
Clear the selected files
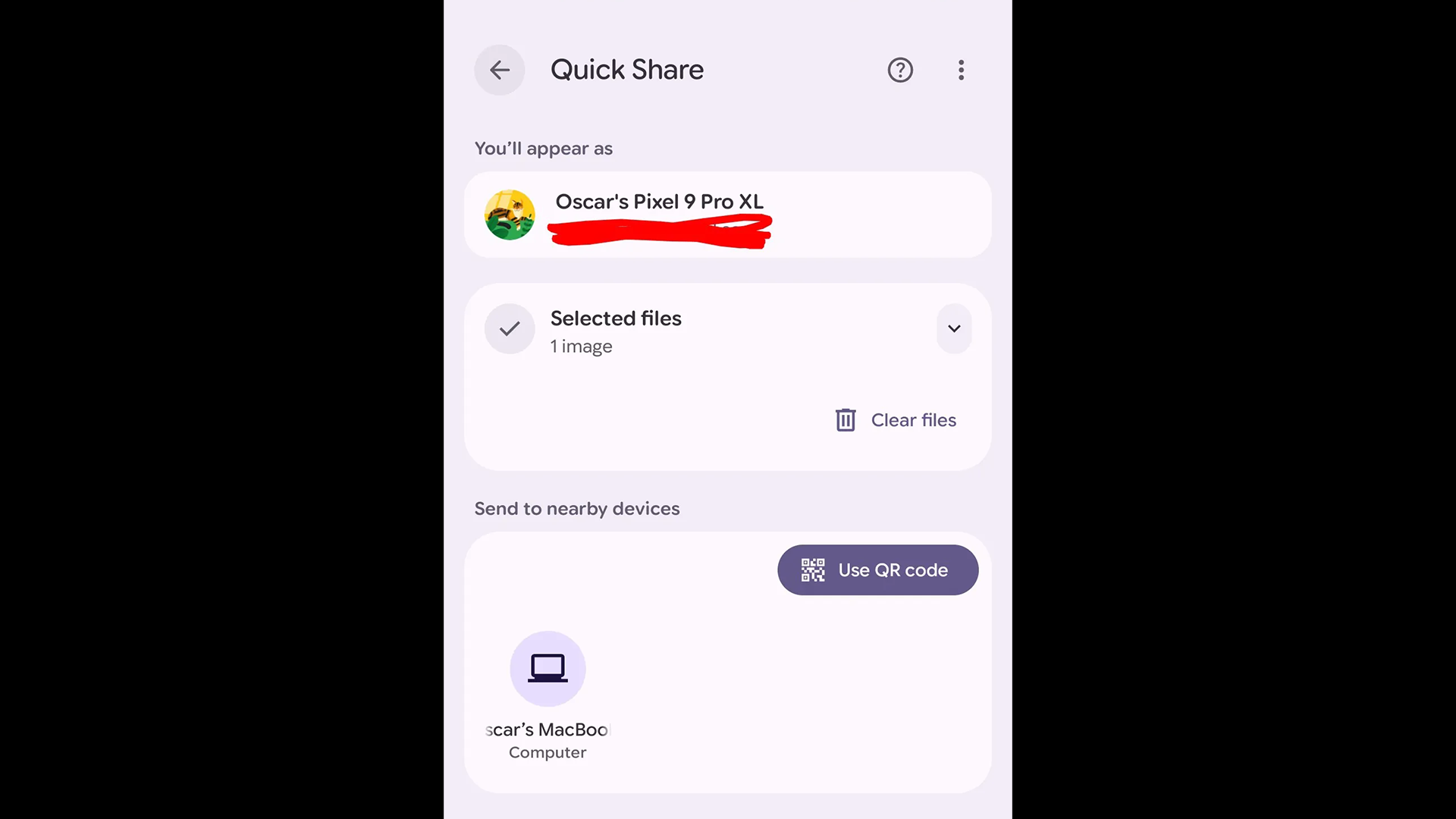point(896,420)
